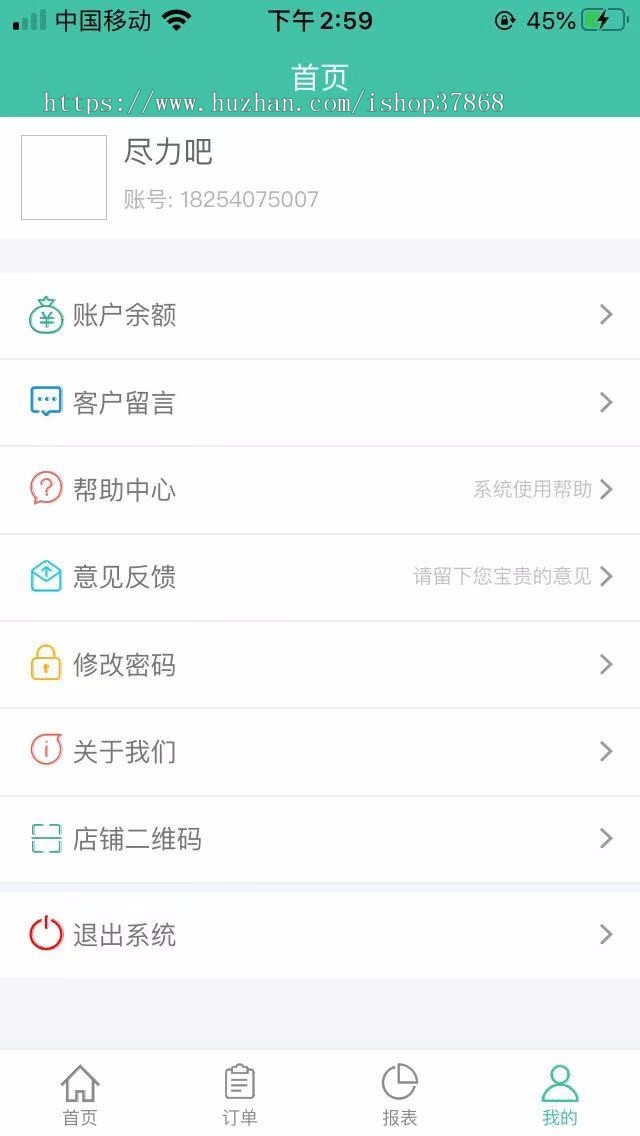The image size is (640, 1136).
Task: Switch to the 报表 reports tab
Action: click(400, 1094)
